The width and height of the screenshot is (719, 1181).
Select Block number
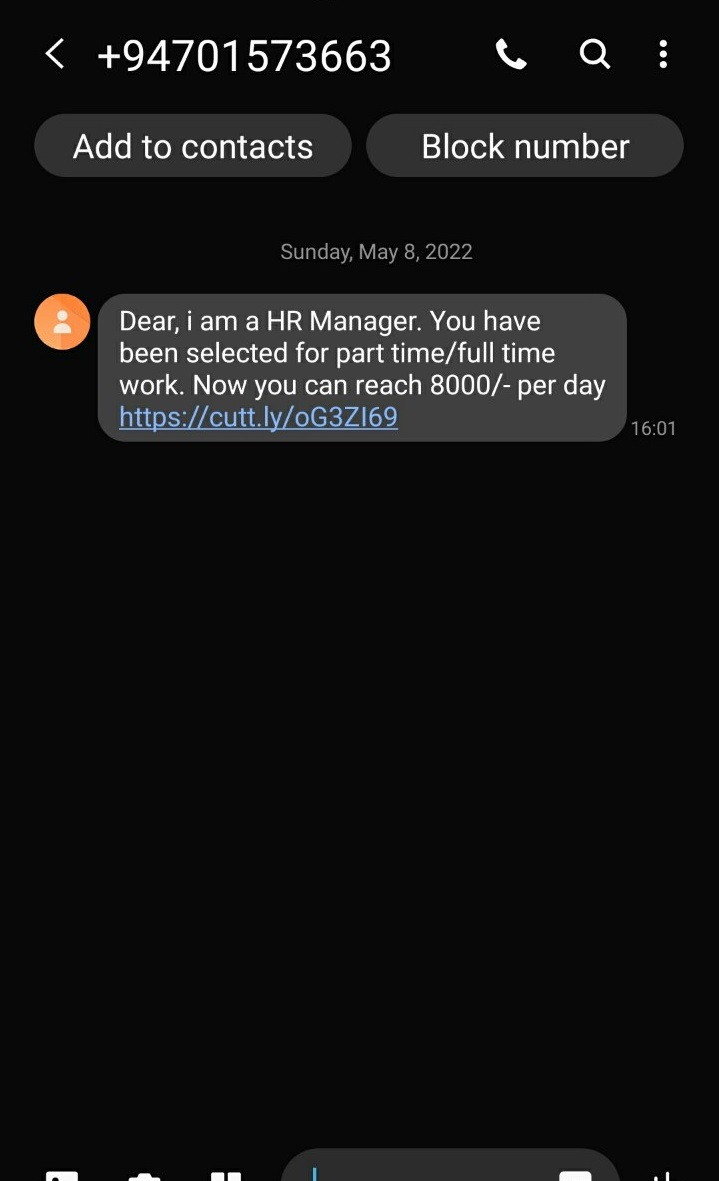tap(525, 146)
